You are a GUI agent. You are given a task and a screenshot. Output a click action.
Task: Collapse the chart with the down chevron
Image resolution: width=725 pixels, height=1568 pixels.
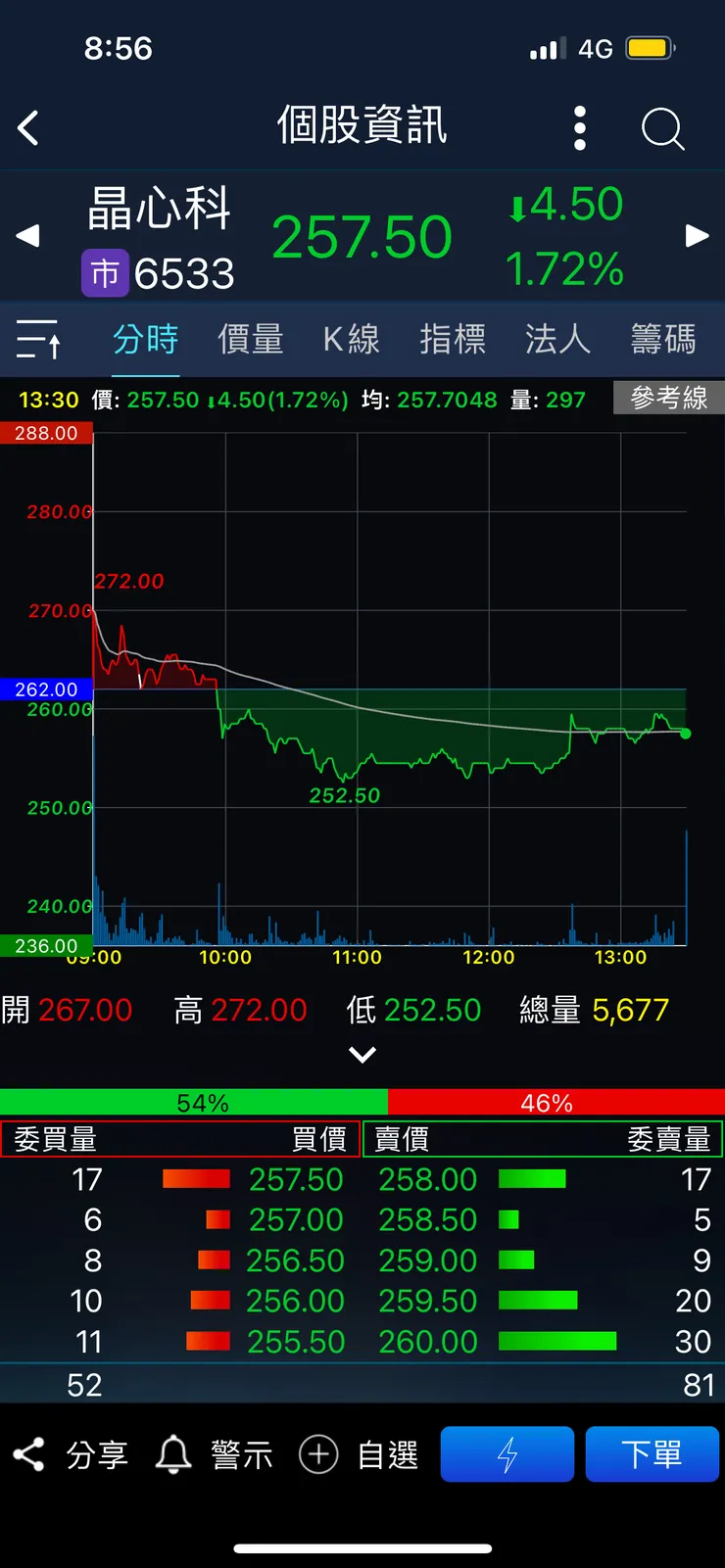coord(362,1055)
